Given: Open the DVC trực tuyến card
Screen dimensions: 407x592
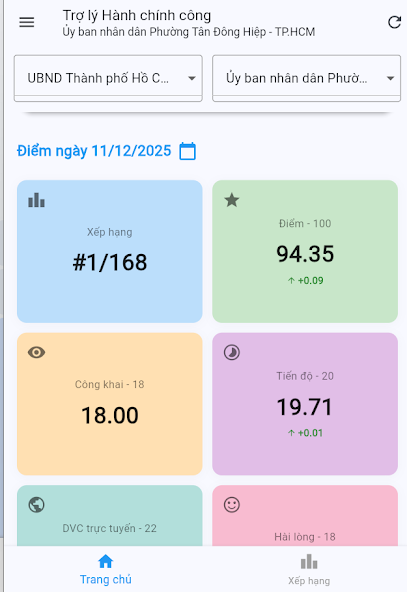Looking at the screenshot, I should [110, 516].
